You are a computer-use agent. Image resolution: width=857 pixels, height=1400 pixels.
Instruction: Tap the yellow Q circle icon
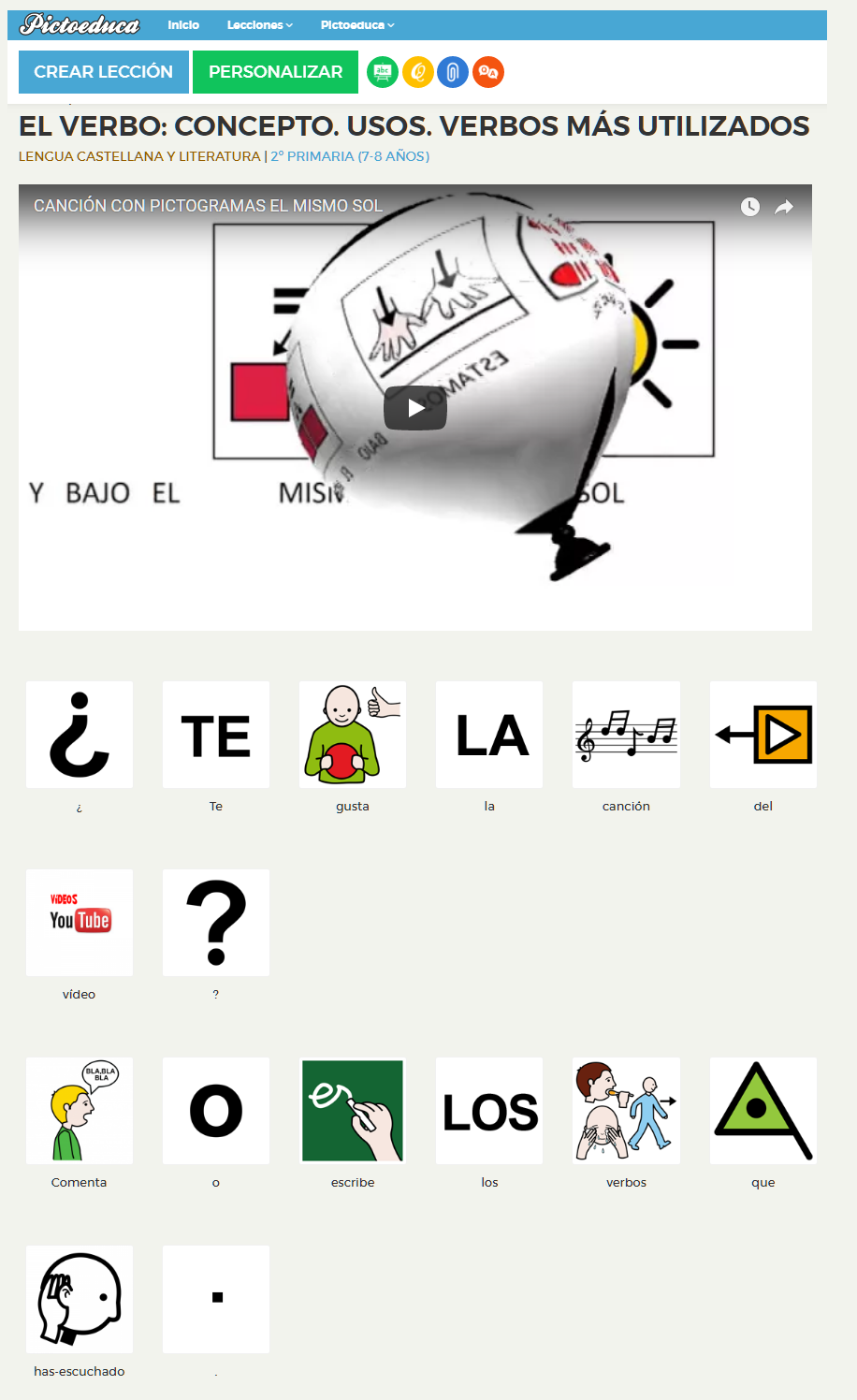(x=418, y=72)
